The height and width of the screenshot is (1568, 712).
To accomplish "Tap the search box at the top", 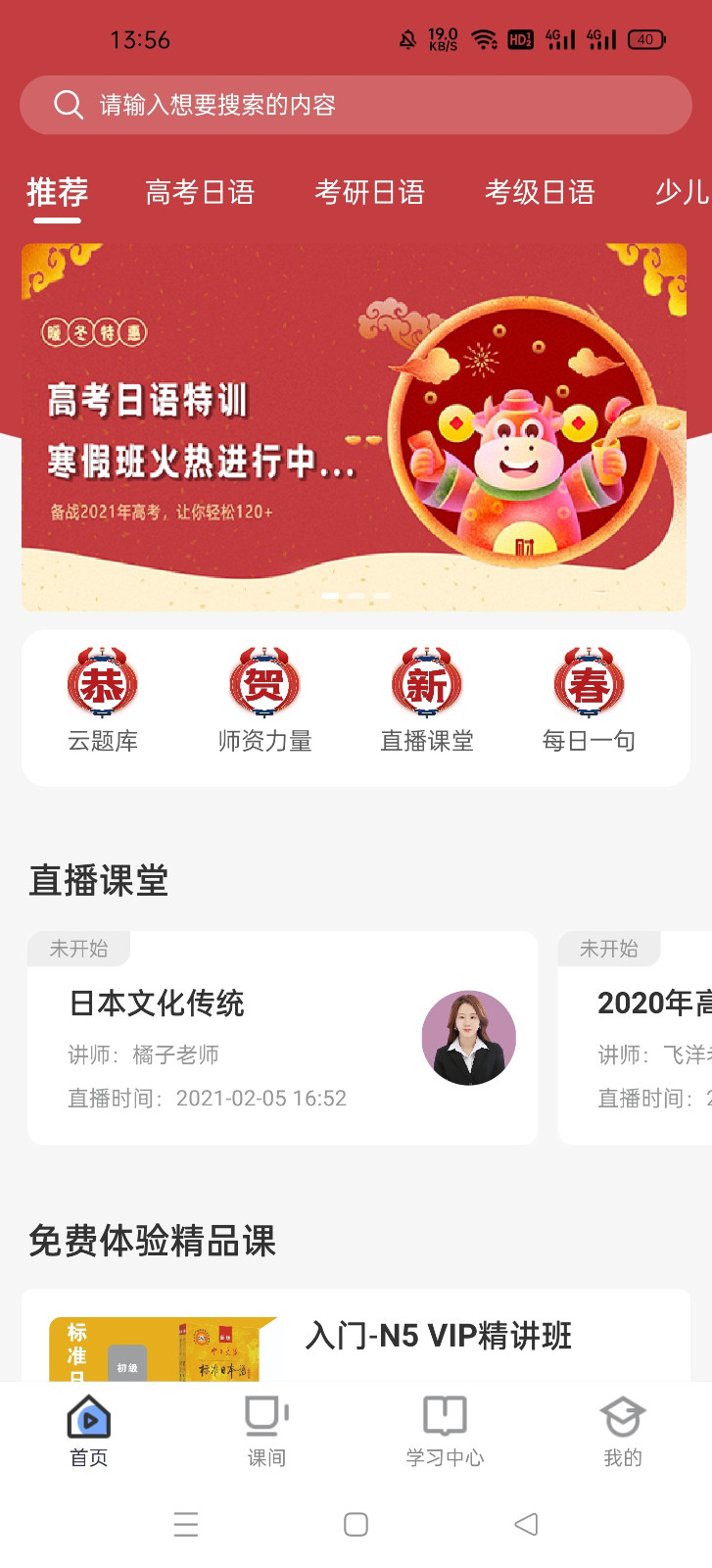I will (x=355, y=105).
